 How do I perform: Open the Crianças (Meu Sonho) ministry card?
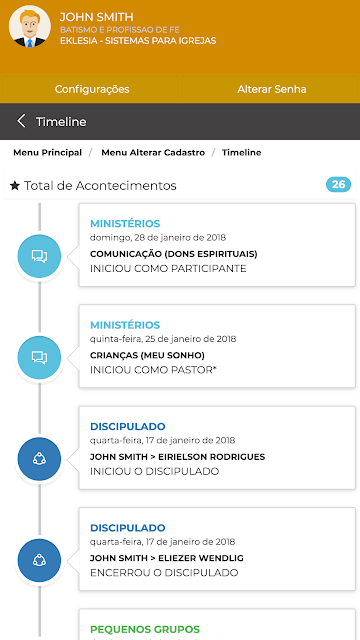click(x=217, y=346)
